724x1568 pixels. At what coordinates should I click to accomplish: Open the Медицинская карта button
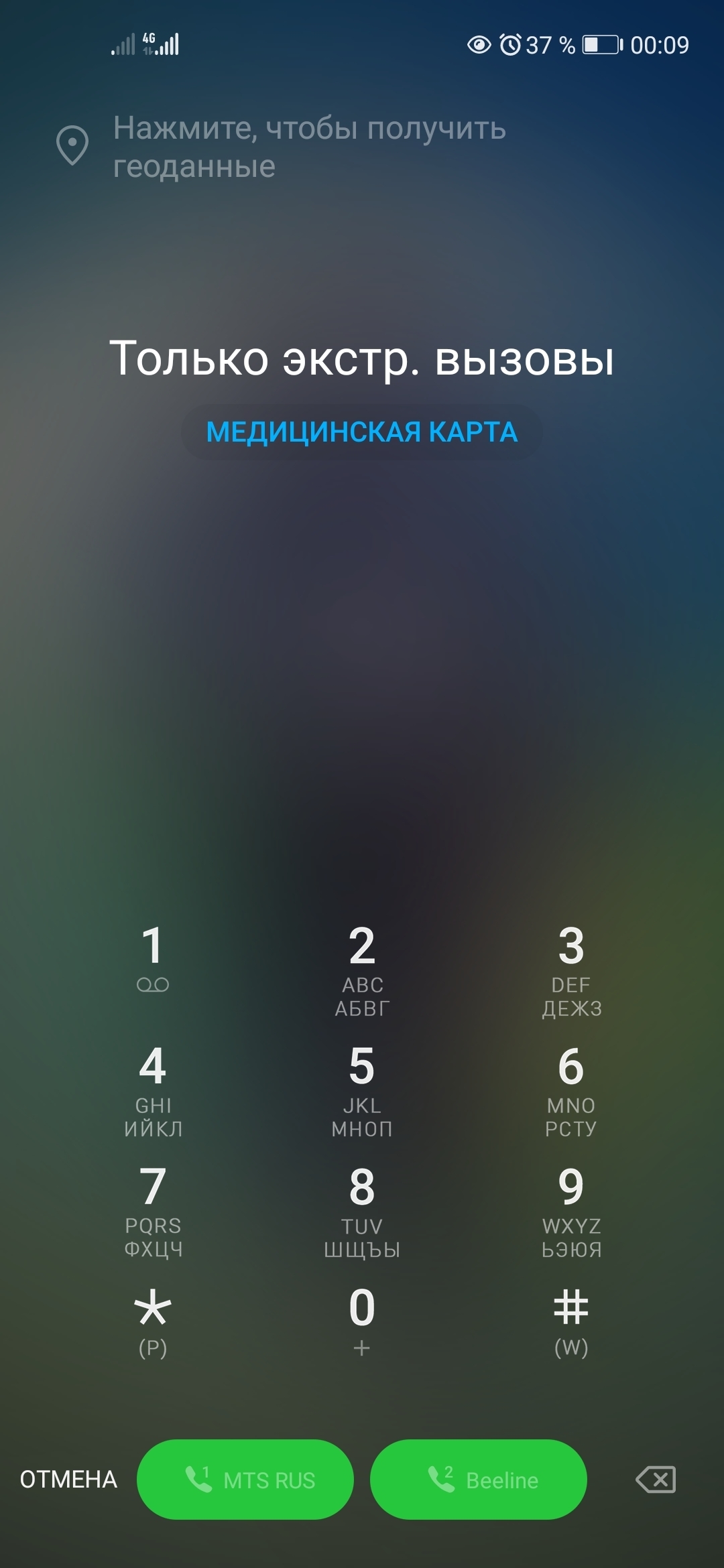pos(362,432)
